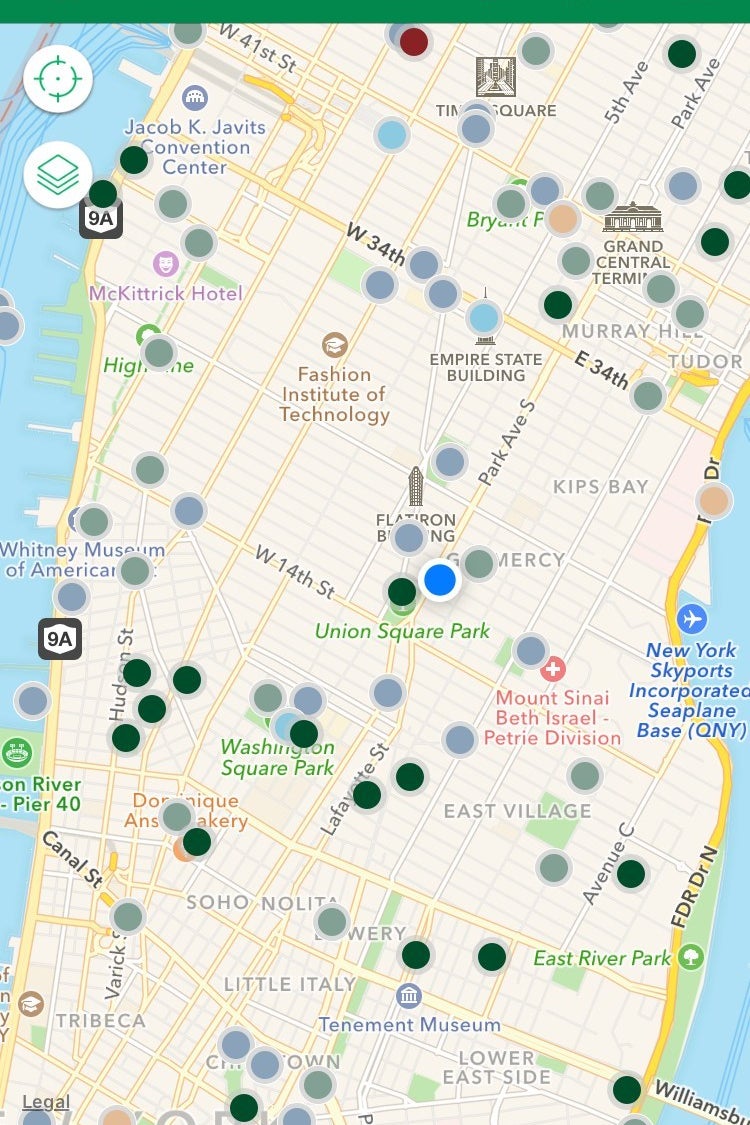Select the dark green marker on Avenue C
Image resolution: width=750 pixels, height=1125 pixels.
[x=631, y=874]
